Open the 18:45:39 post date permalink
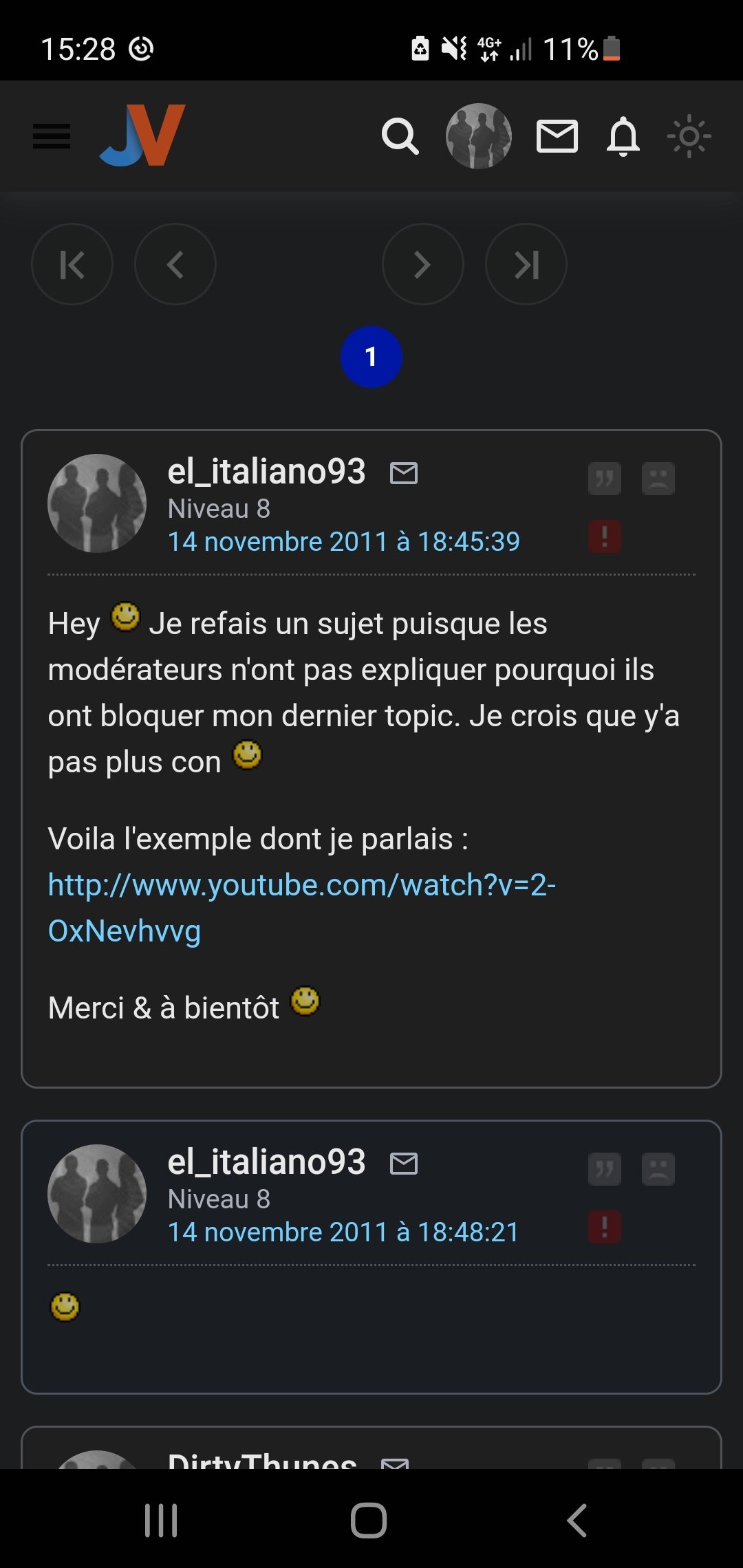This screenshot has width=743, height=1568. click(x=344, y=542)
